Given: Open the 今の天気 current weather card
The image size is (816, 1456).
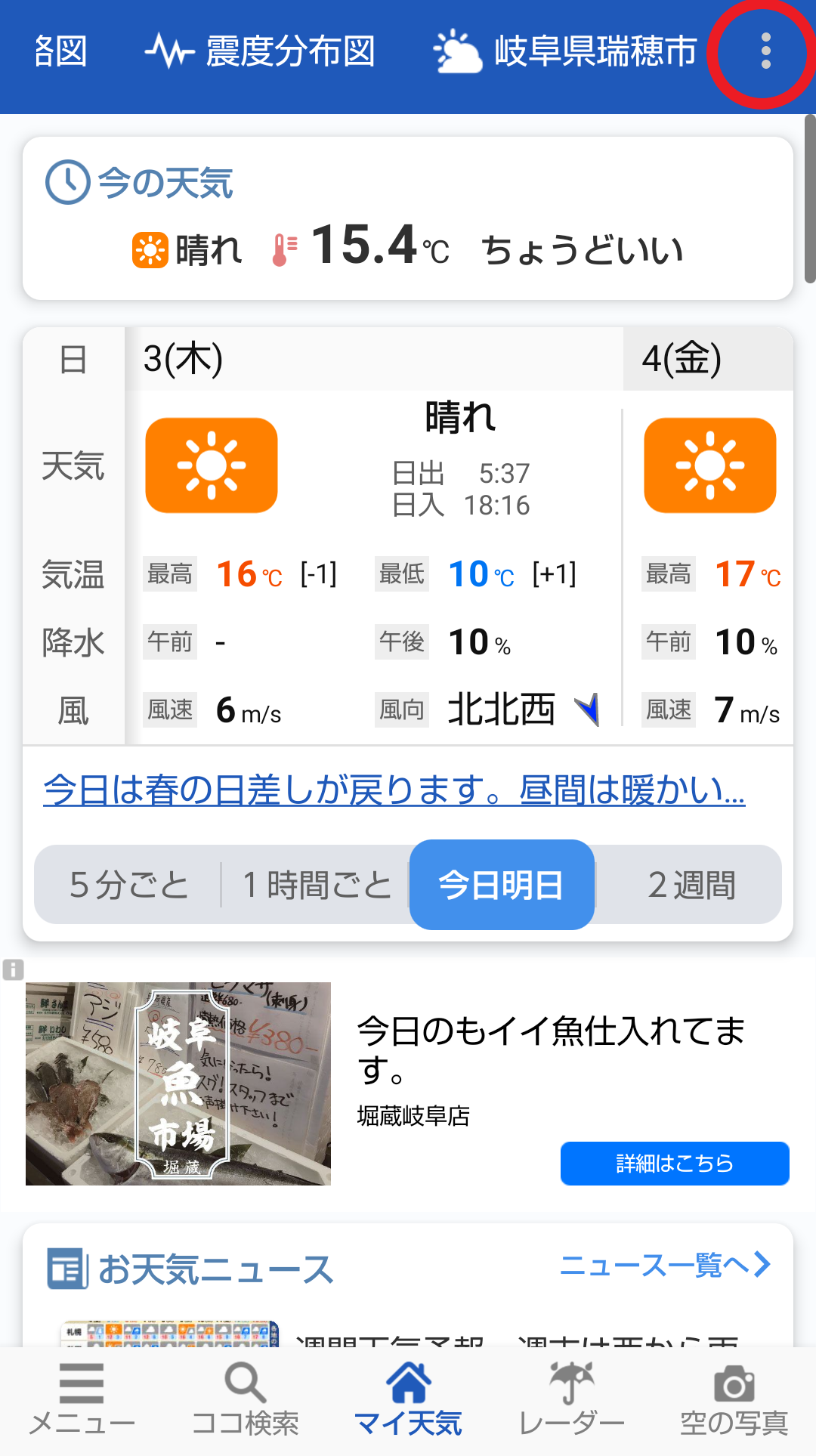Looking at the screenshot, I should tap(408, 218).
